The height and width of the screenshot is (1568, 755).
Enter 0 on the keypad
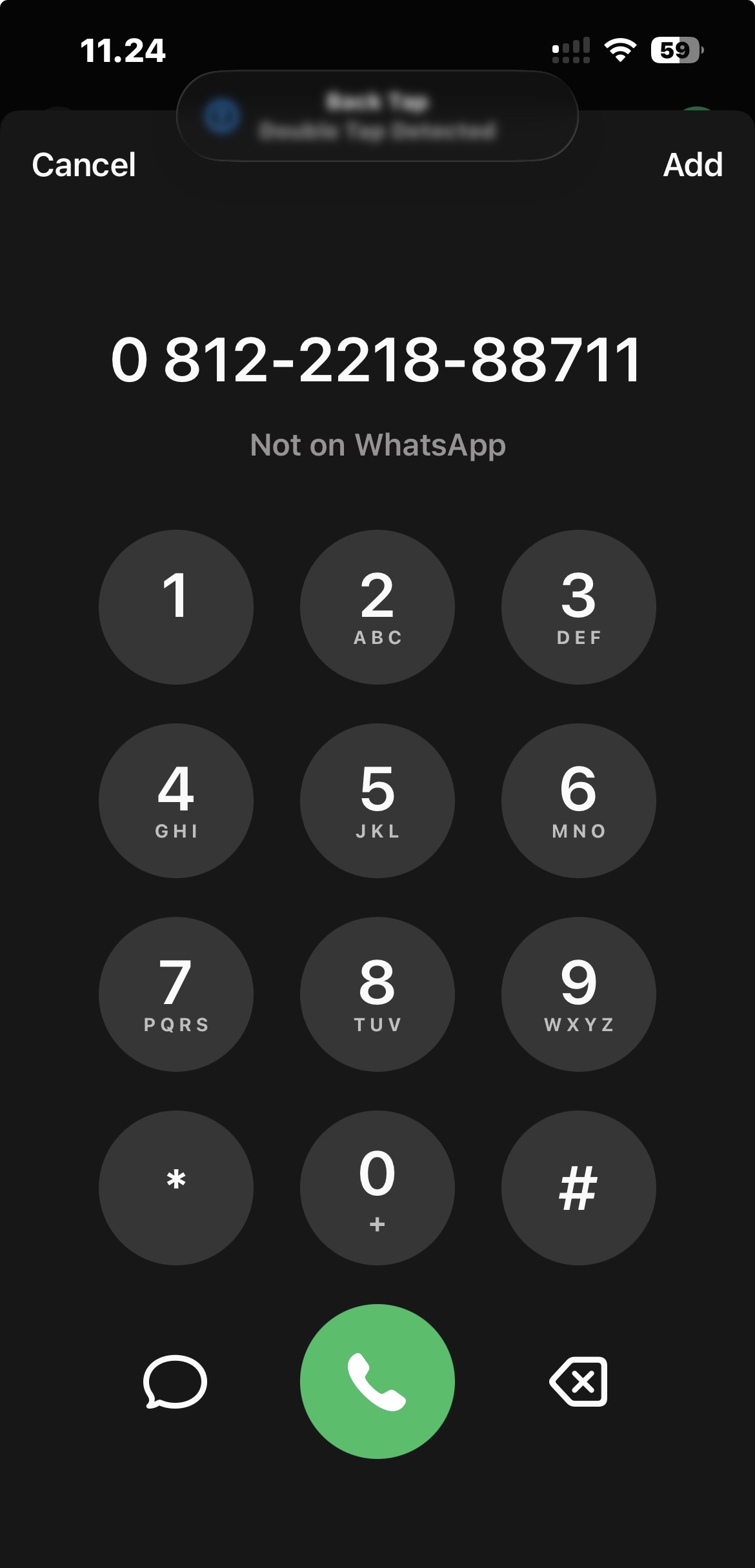pyautogui.click(x=377, y=1187)
